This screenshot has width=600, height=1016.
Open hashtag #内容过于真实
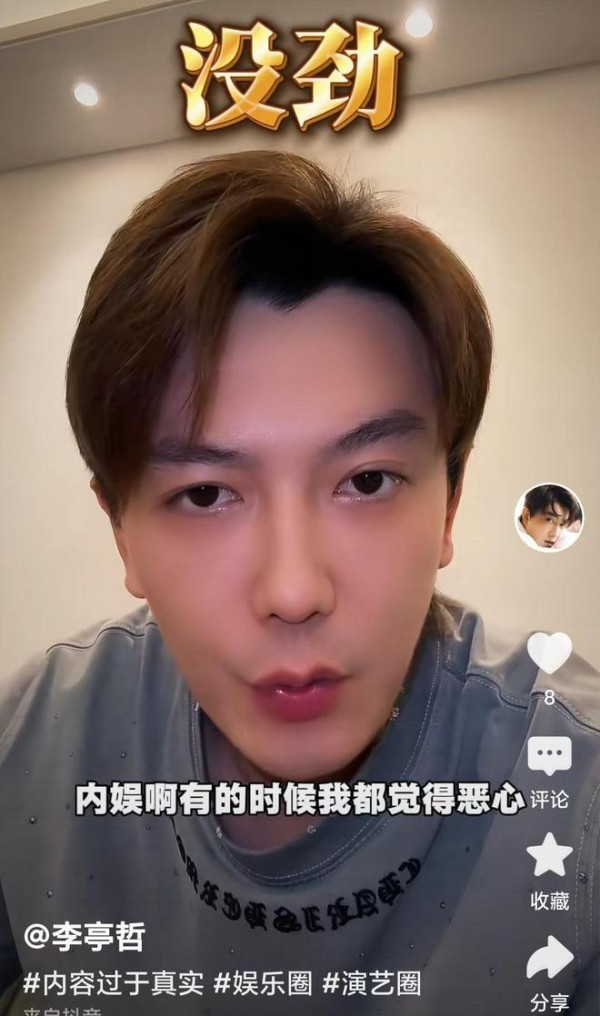[x=114, y=980]
